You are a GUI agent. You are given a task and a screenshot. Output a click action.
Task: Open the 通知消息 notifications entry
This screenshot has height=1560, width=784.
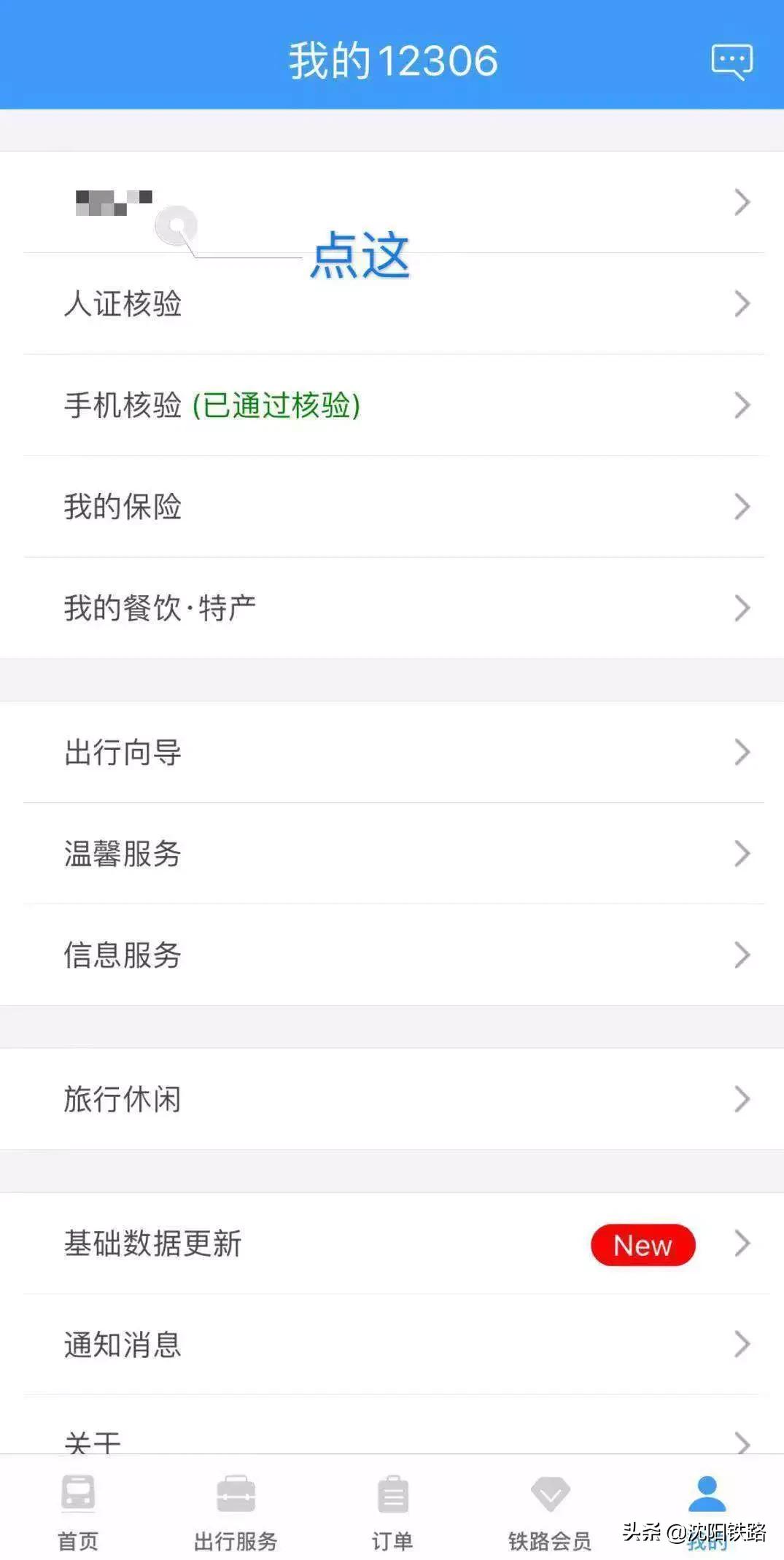tap(123, 1346)
